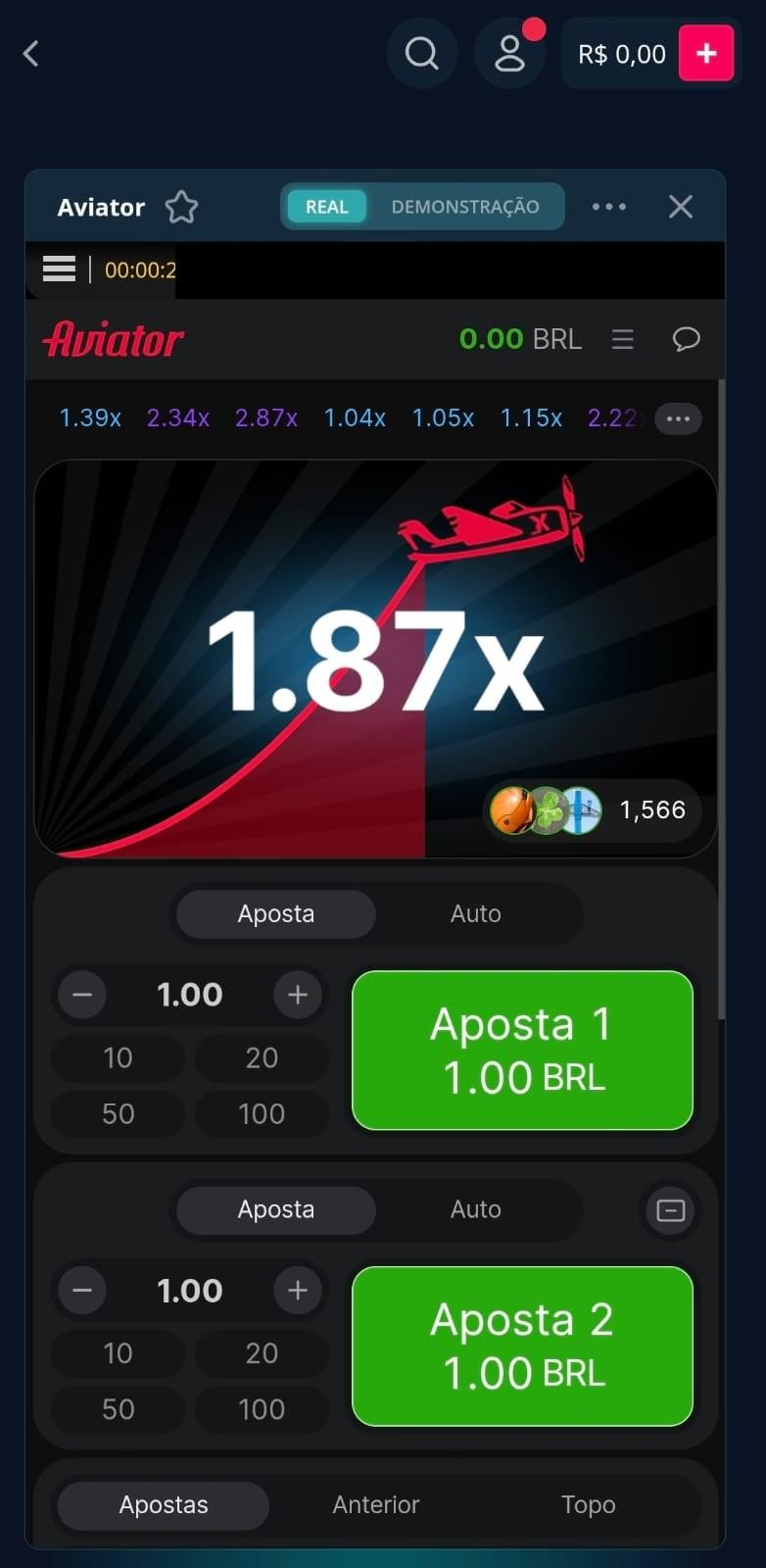Increase the first bet with the plus stepper
The height and width of the screenshot is (1568, 766).
[297, 994]
